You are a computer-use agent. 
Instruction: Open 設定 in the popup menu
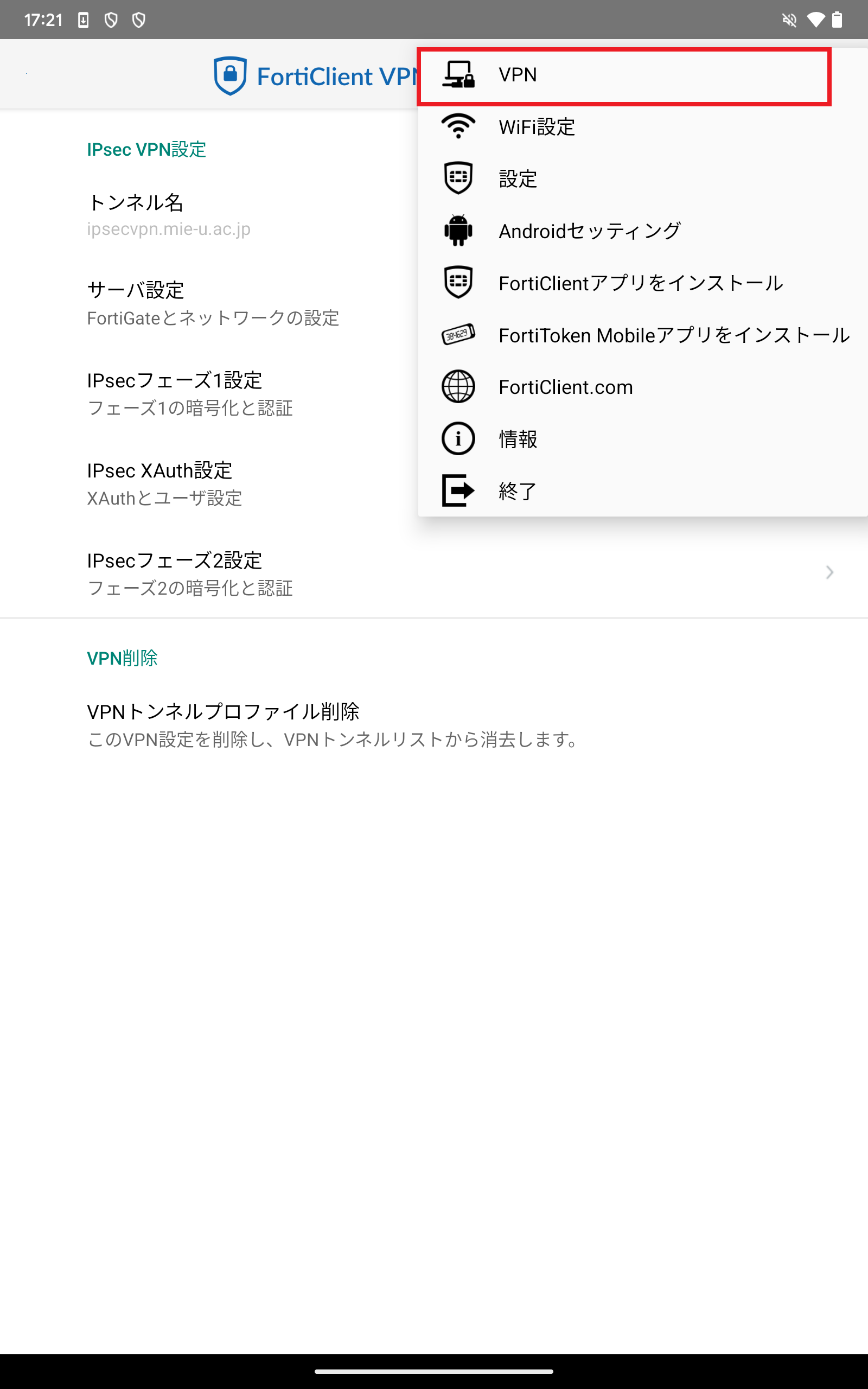(623, 179)
